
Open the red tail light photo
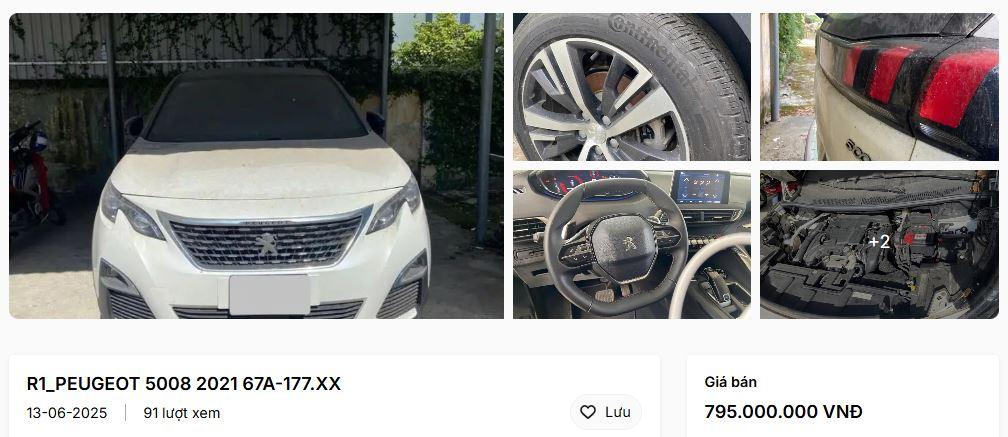pos(878,87)
